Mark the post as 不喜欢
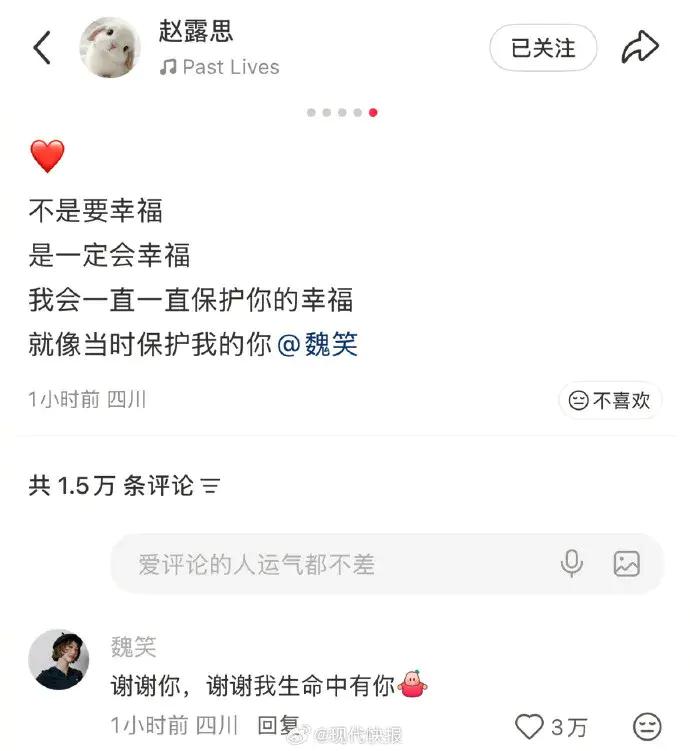 coord(609,400)
